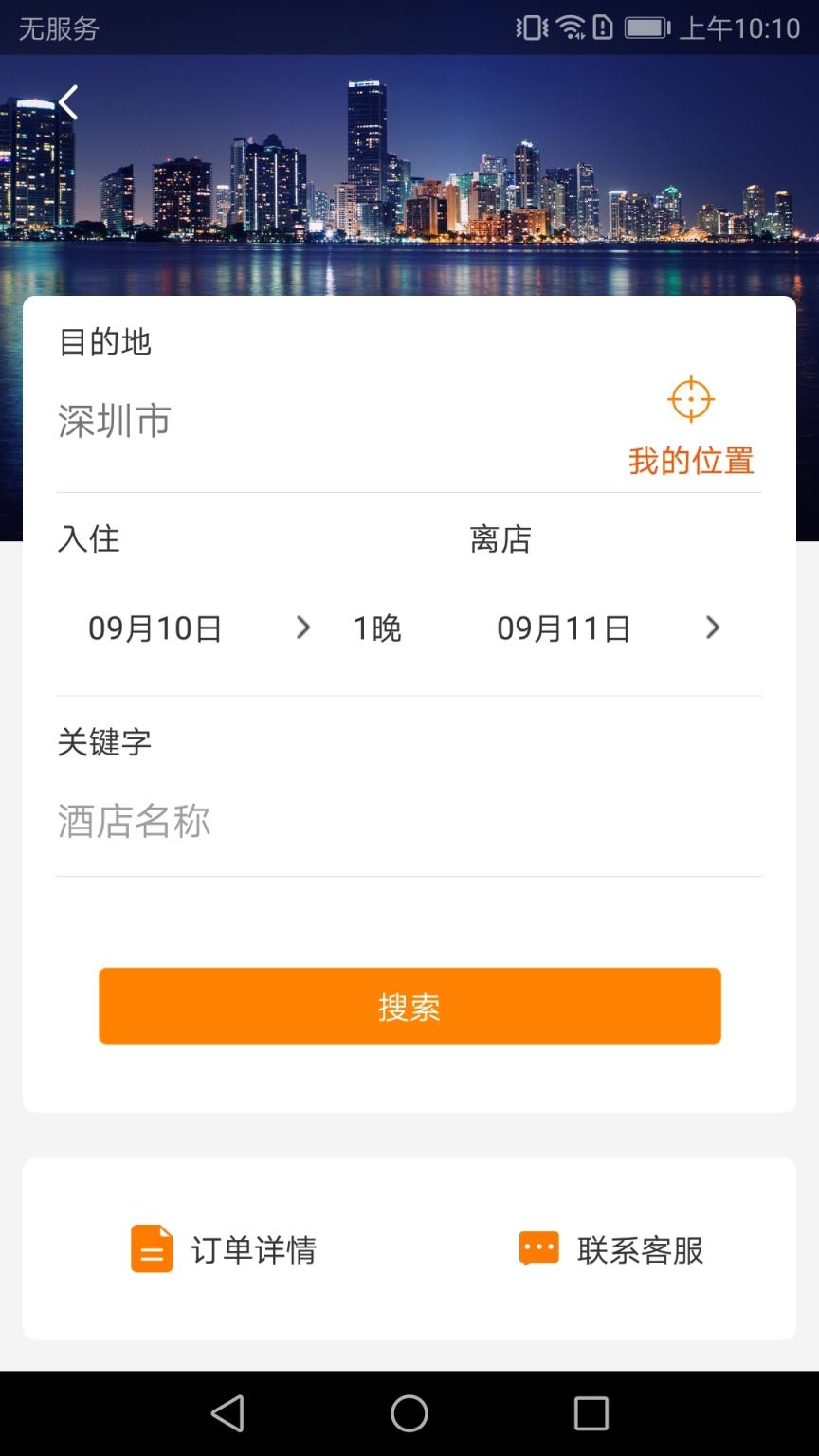The image size is (819, 1456).
Task: Tap the back arrow on the city banner
Action: point(67,101)
